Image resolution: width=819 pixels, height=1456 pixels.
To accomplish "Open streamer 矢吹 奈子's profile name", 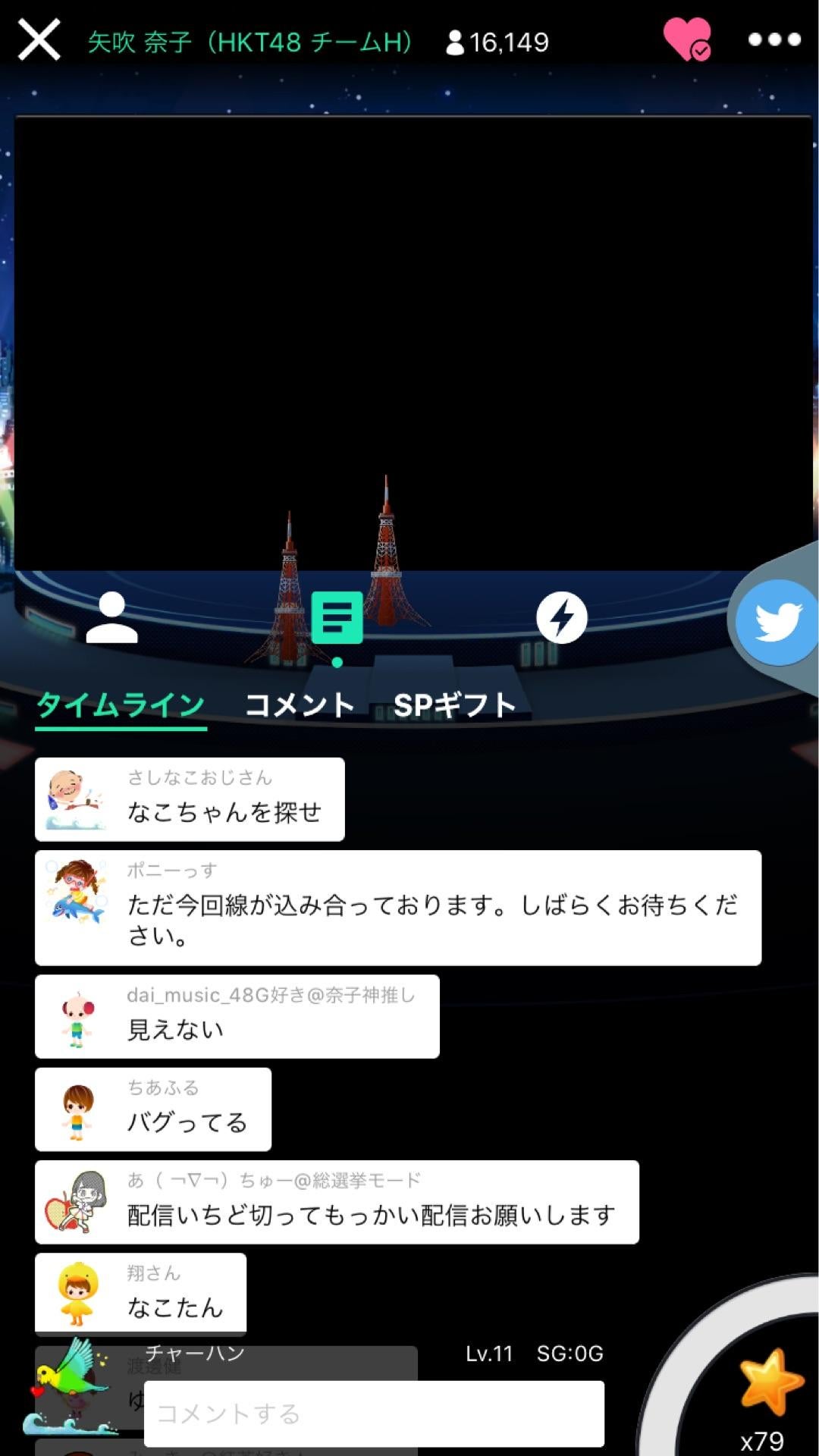I will pyautogui.click(x=249, y=42).
